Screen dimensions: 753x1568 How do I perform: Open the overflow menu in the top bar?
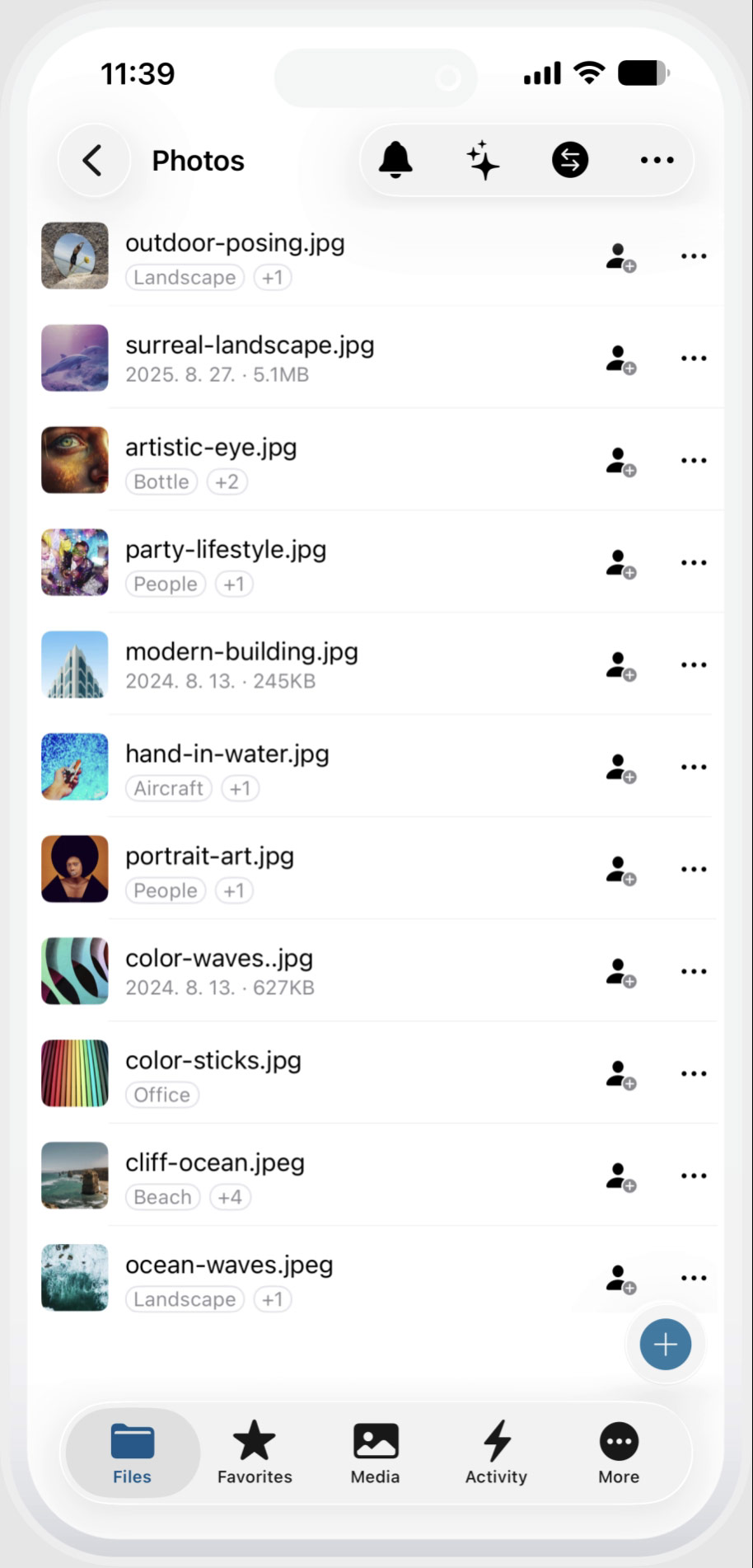pyautogui.click(x=657, y=160)
